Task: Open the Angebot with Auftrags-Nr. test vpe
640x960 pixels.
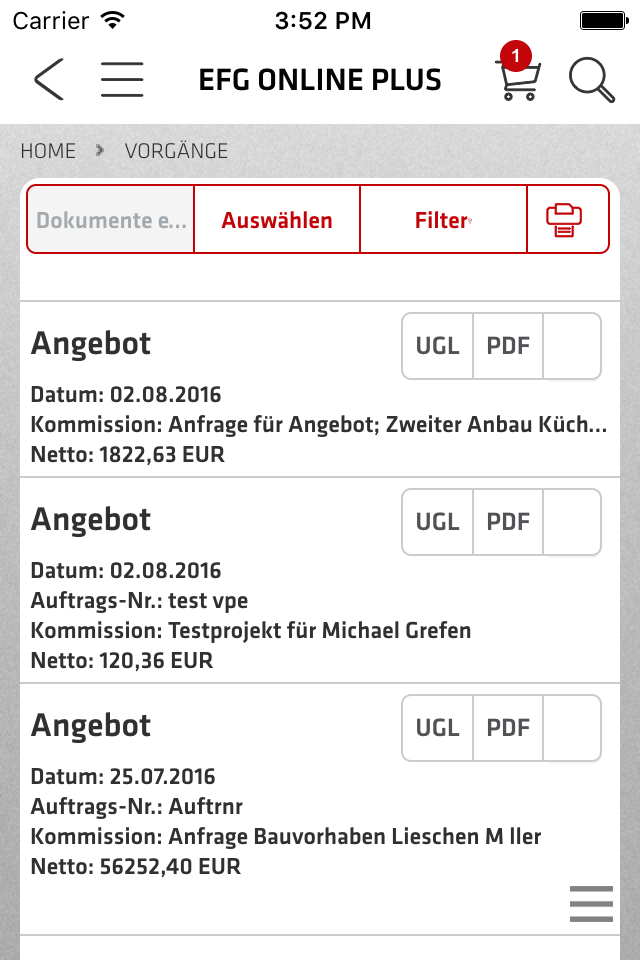Action: click(320, 580)
